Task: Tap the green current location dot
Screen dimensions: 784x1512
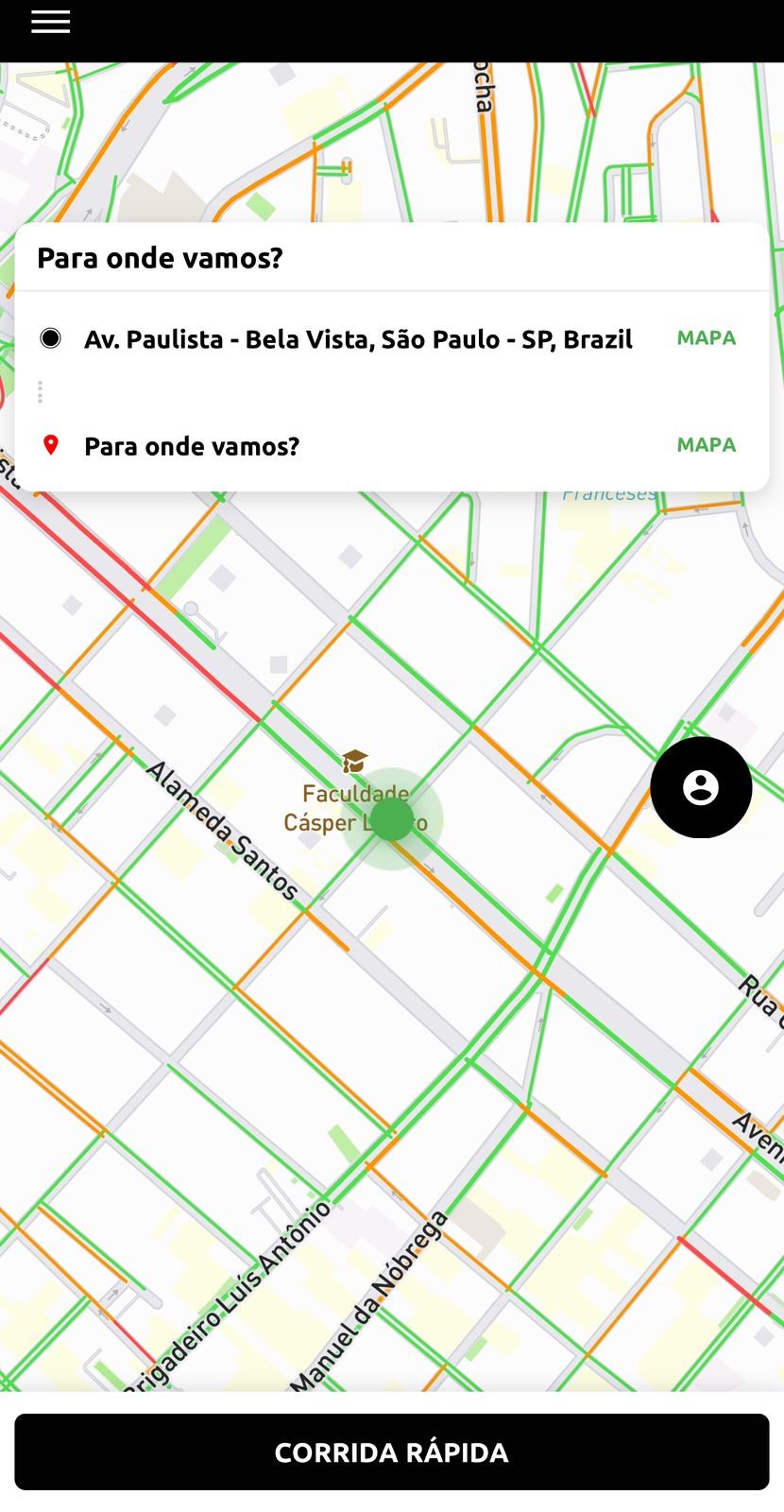Action: [x=395, y=822]
